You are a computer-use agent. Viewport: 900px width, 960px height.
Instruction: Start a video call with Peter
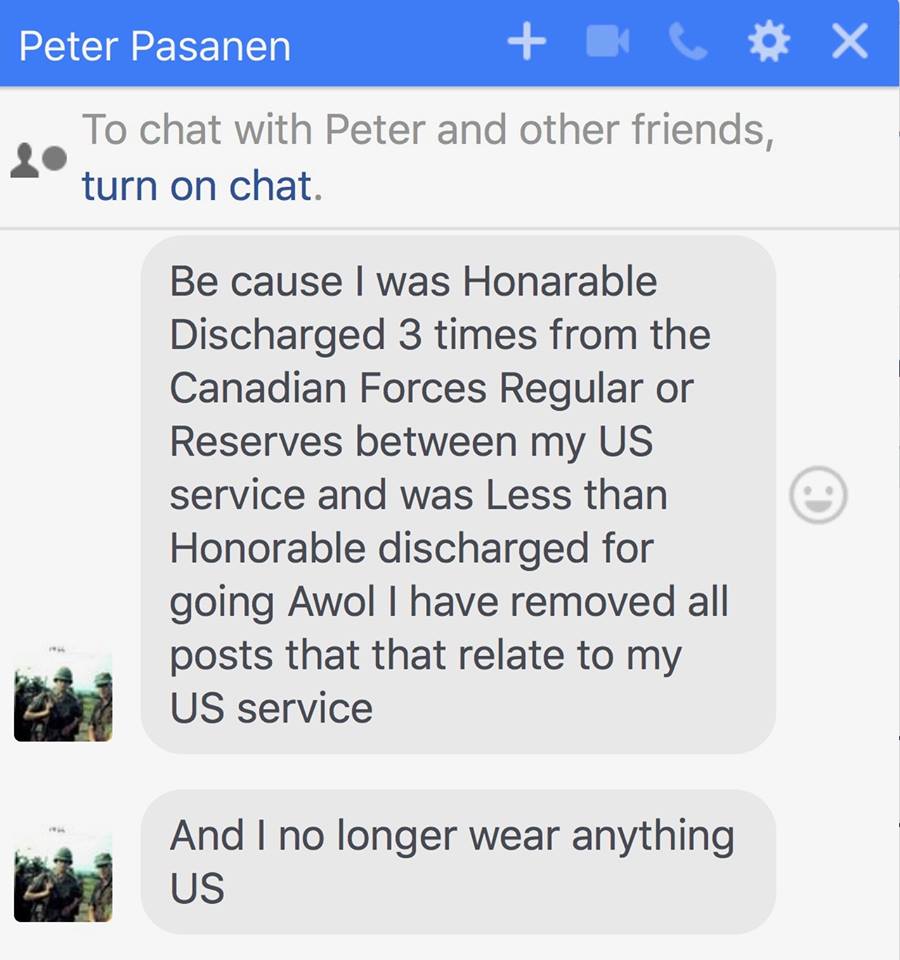606,42
